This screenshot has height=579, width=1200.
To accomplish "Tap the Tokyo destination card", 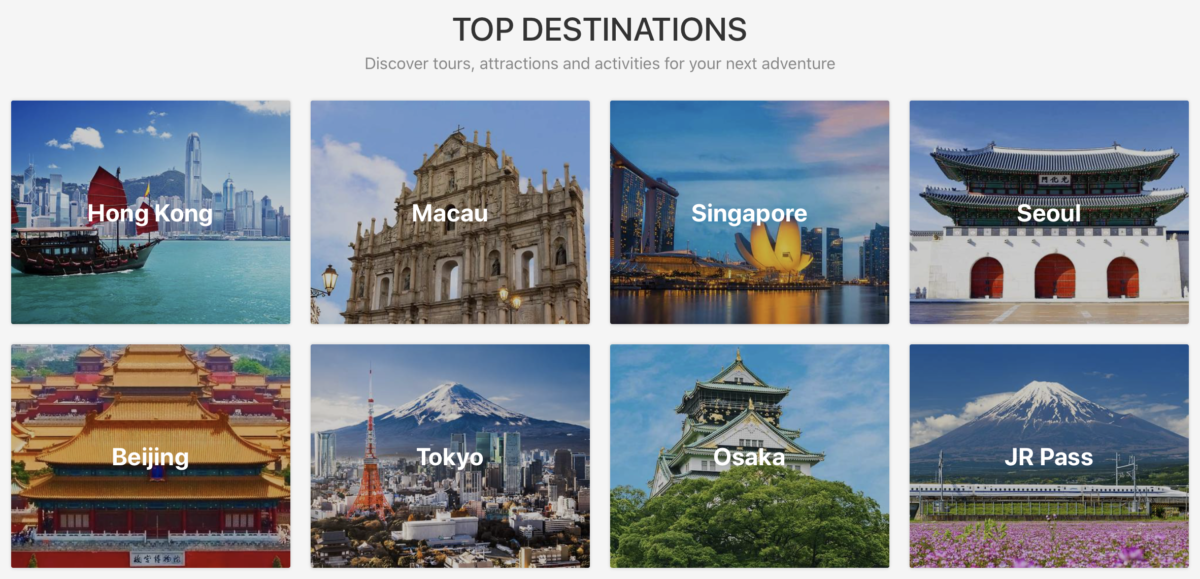I will click(x=450, y=456).
